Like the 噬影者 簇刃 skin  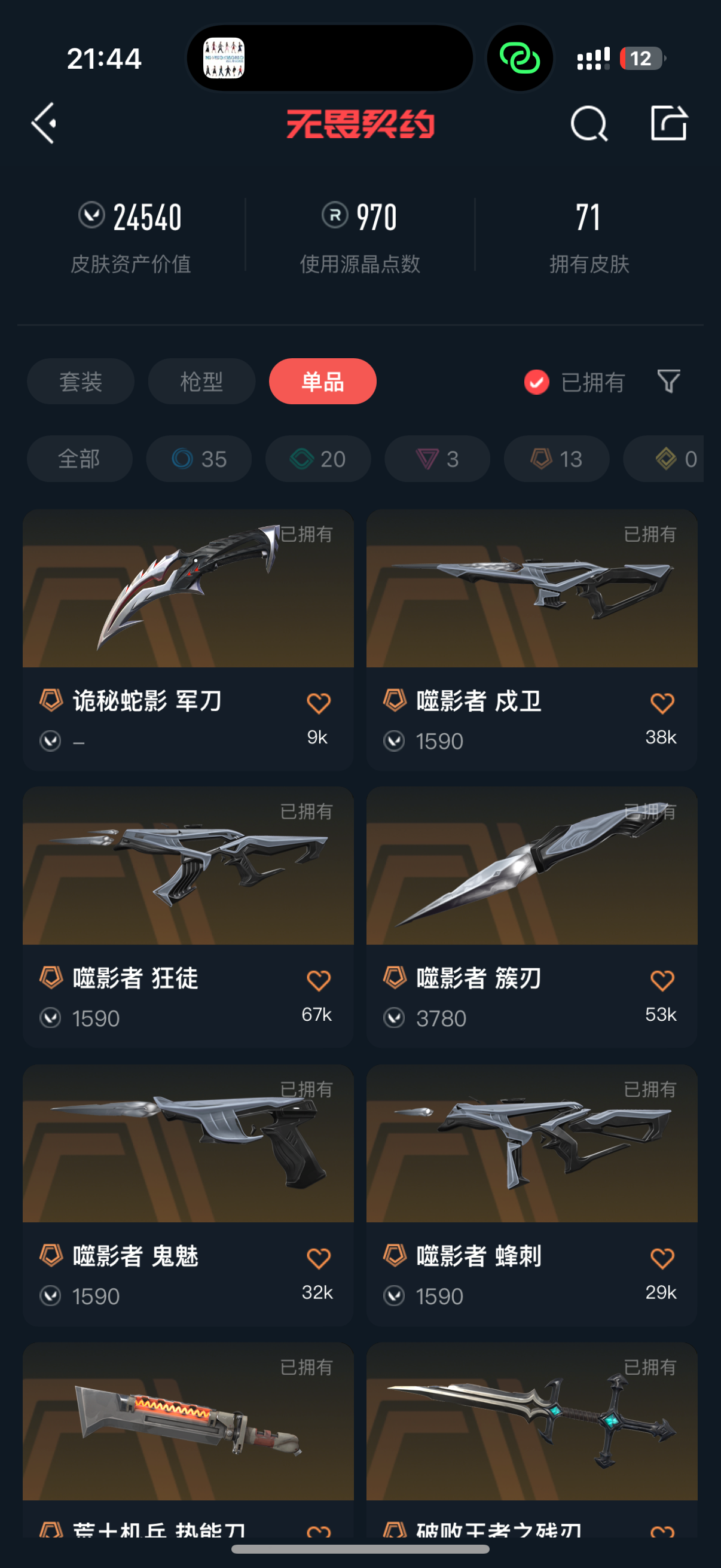(x=662, y=981)
